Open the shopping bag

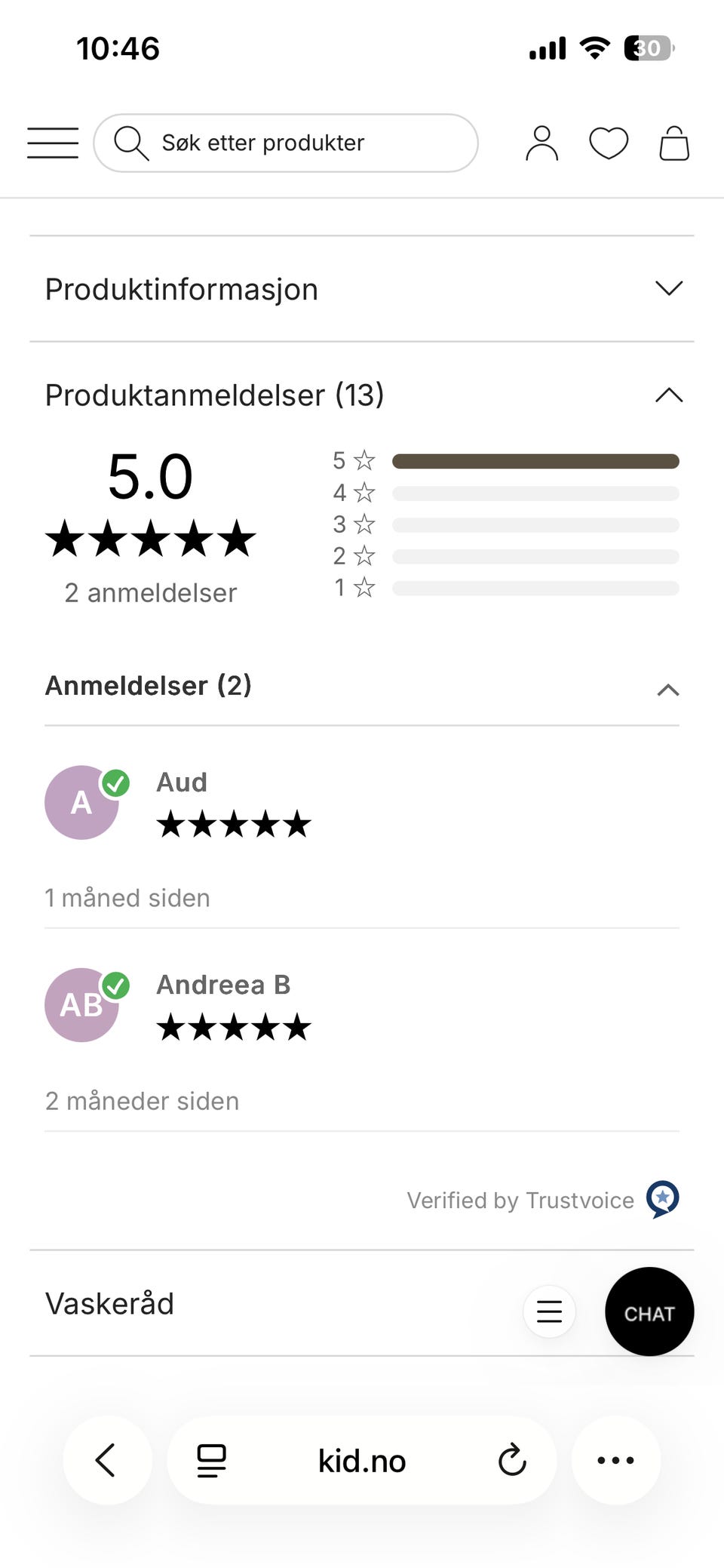click(x=673, y=143)
